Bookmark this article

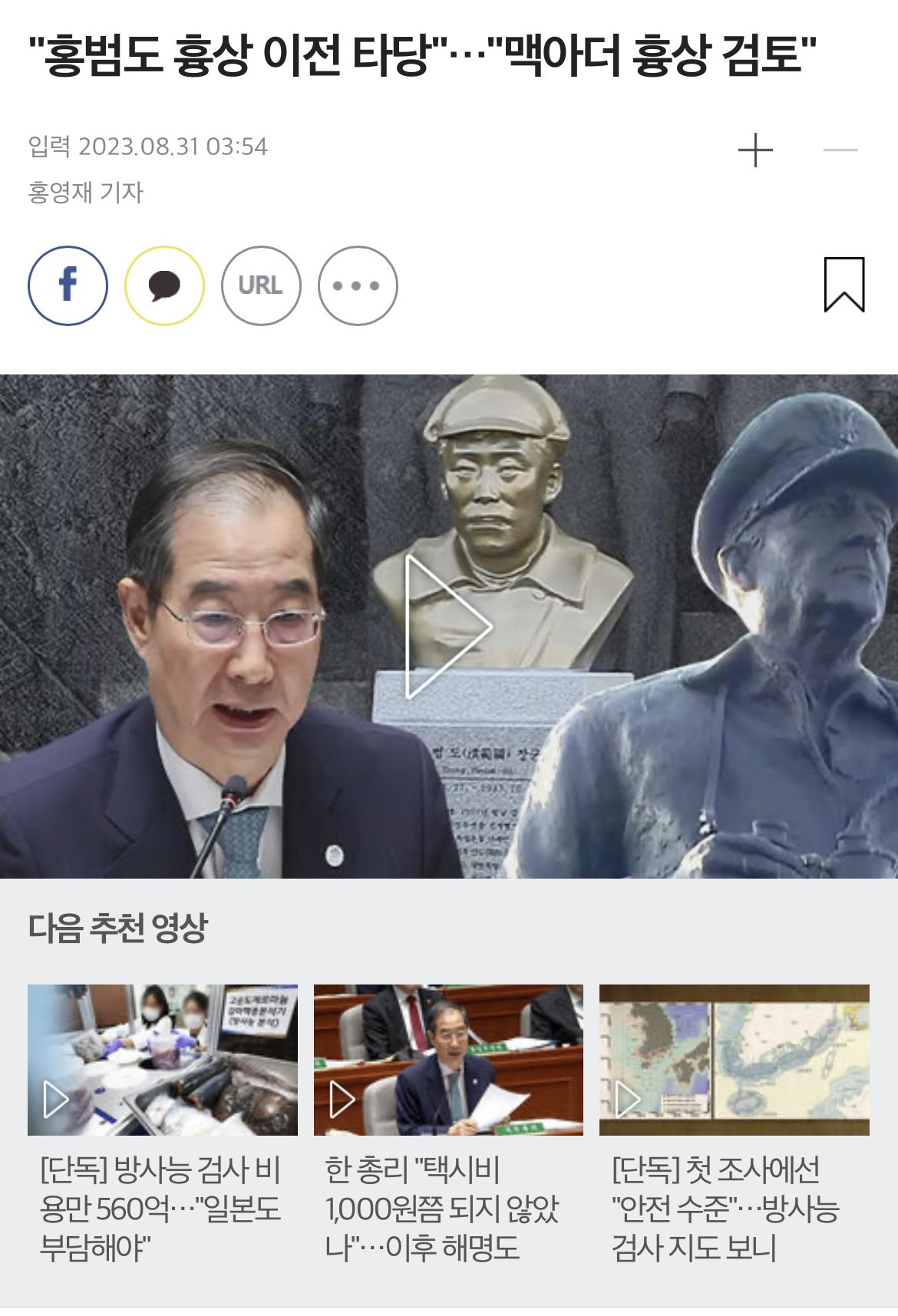coord(844,285)
